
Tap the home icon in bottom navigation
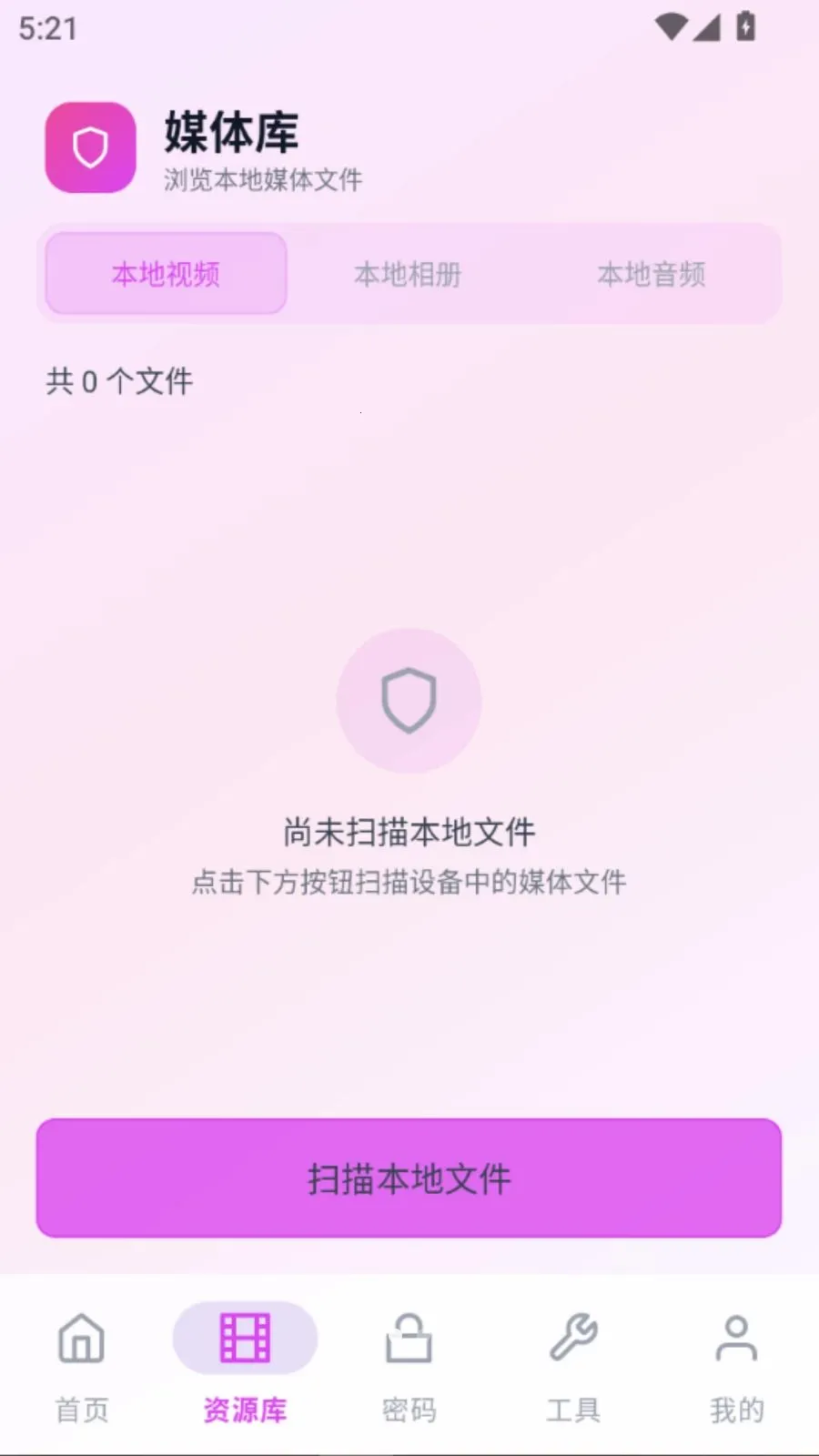[80, 1340]
